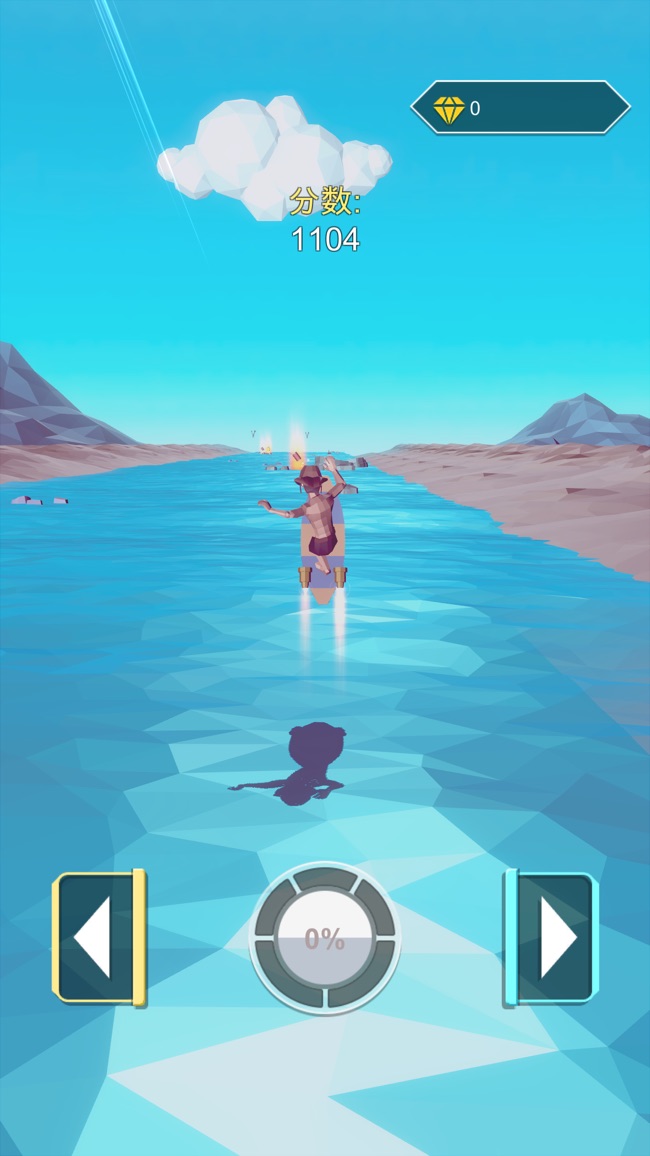Screen dimensions: 650x1156
Task: Tap the 0% boost button in the center
Action: pyautogui.click(x=325, y=938)
